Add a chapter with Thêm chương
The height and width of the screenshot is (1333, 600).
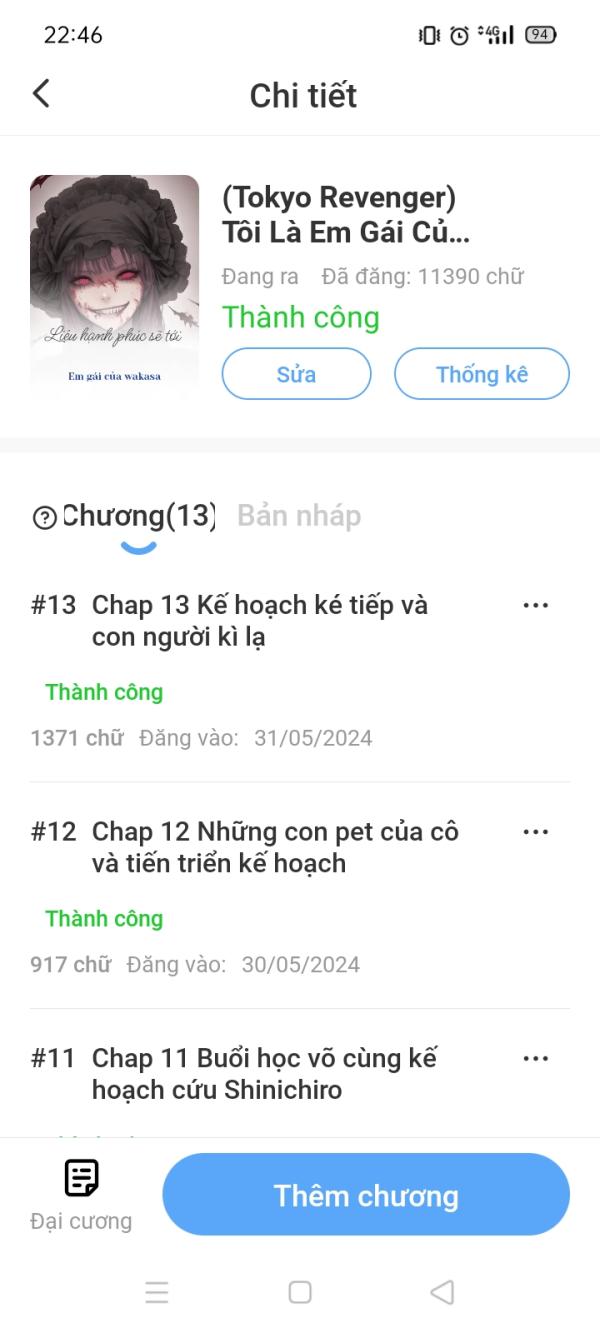click(366, 1195)
